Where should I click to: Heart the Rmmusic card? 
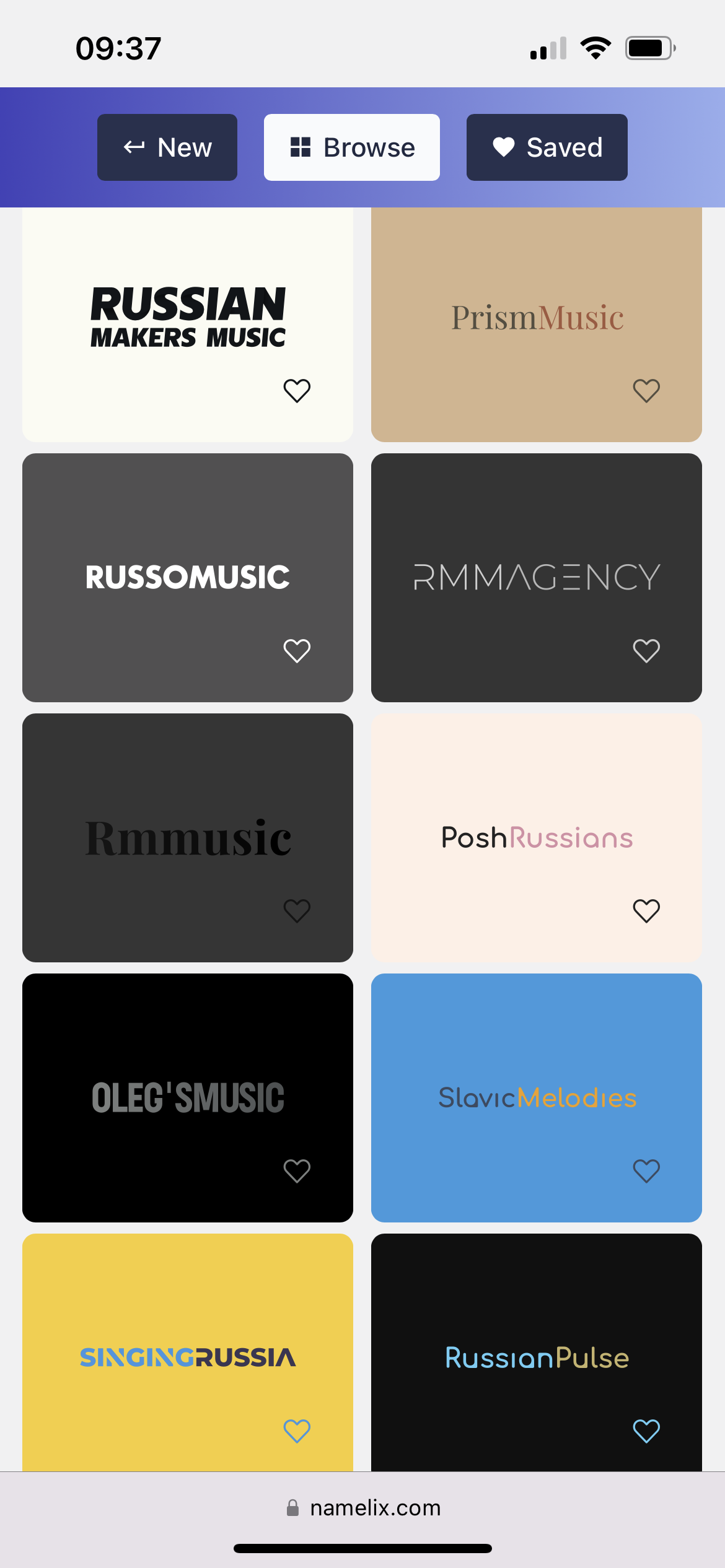click(x=297, y=911)
